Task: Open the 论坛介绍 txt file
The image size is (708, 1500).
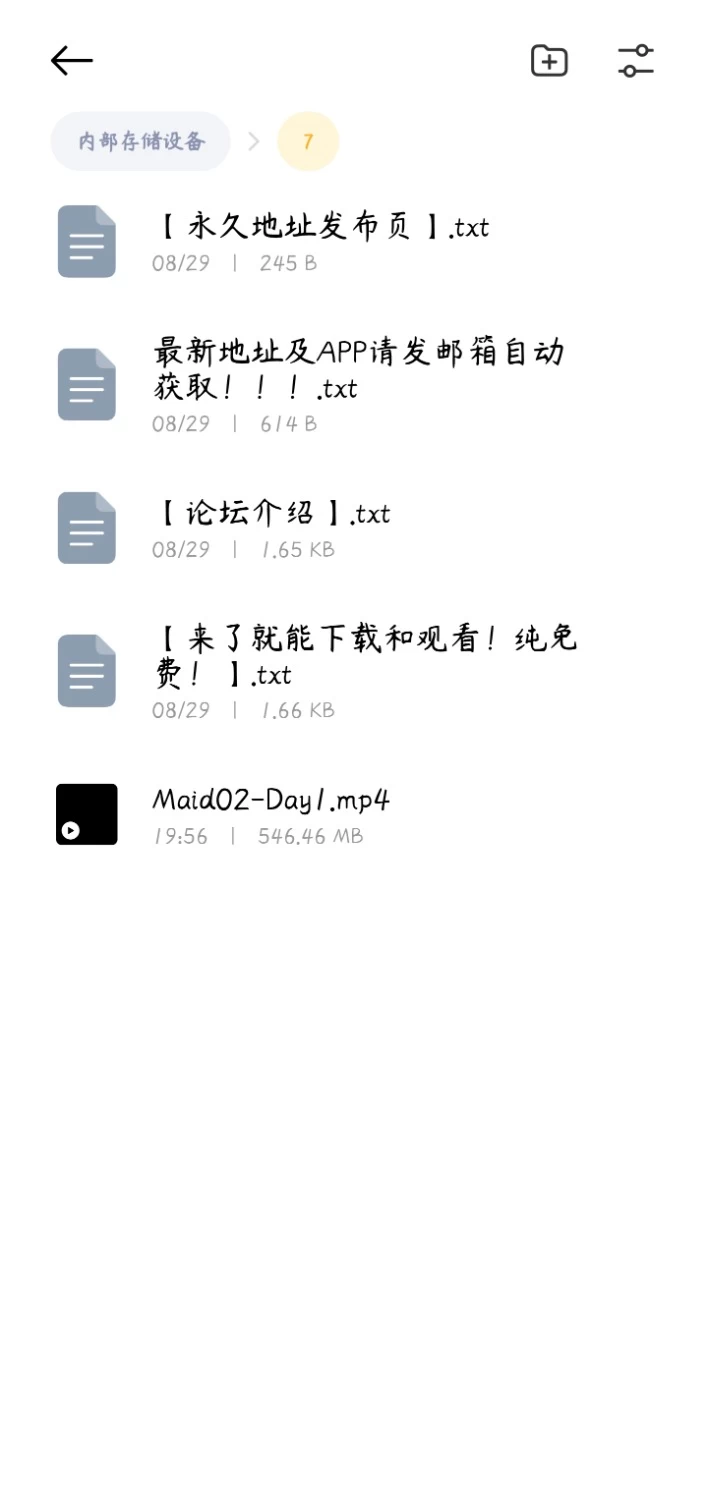Action: point(354,528)
